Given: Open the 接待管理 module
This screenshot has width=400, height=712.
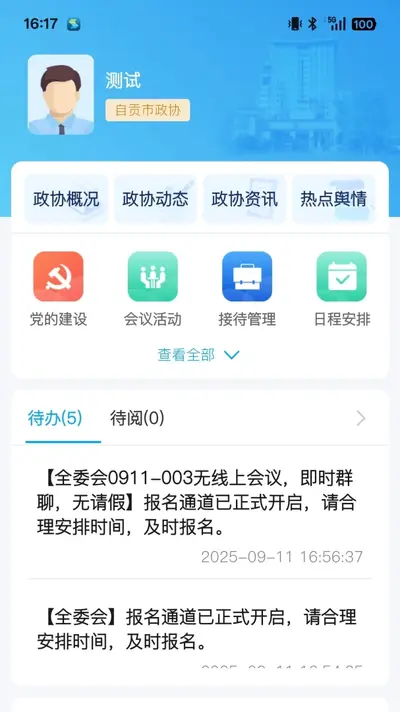Looking at the screenshot, I should [x=247, y=289].
